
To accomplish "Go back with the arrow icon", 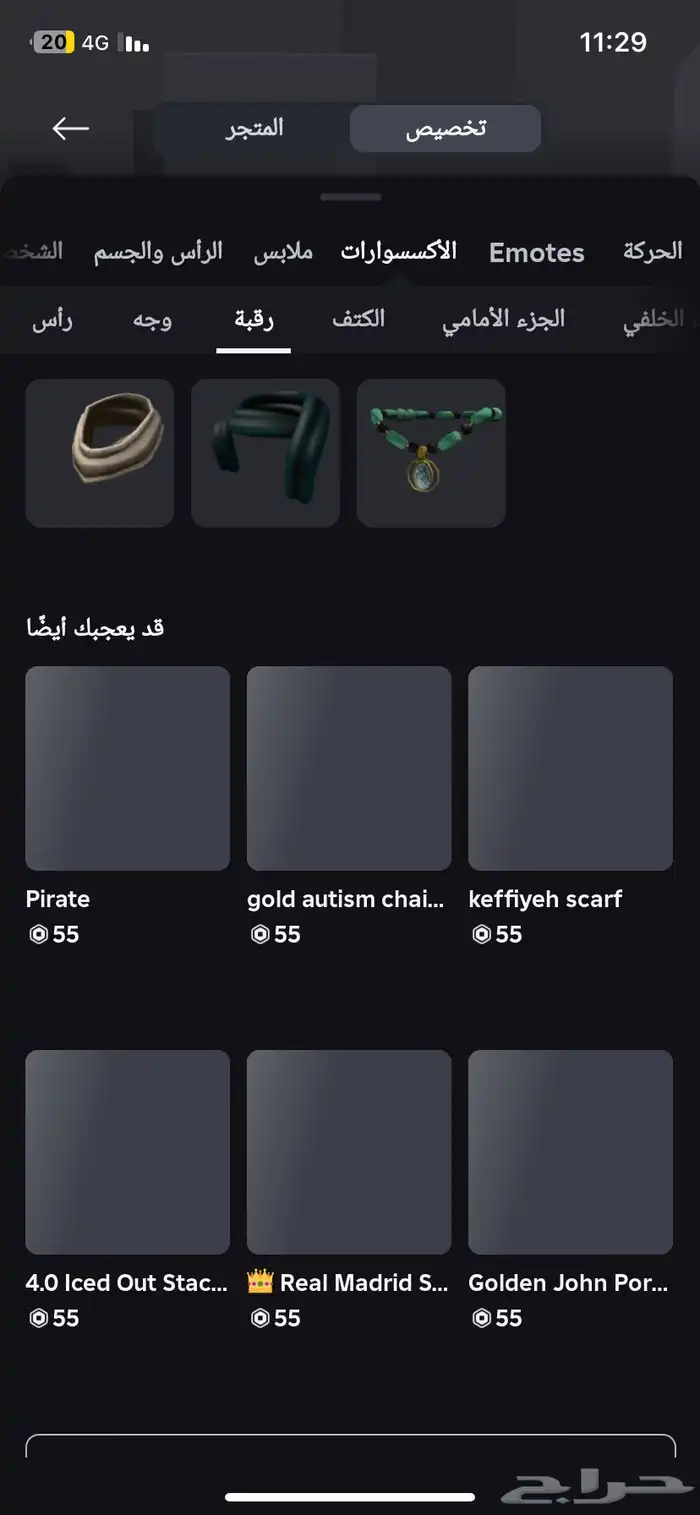I will click(71, 129).
